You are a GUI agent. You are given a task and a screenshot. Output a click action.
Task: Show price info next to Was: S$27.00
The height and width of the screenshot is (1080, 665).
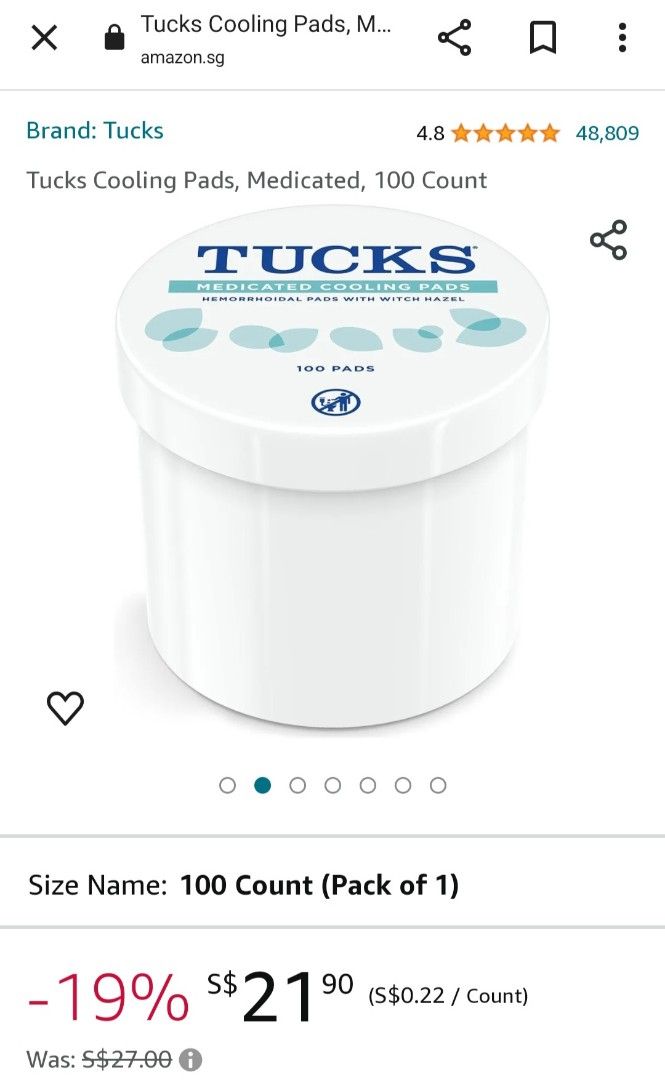(191, 1059)
